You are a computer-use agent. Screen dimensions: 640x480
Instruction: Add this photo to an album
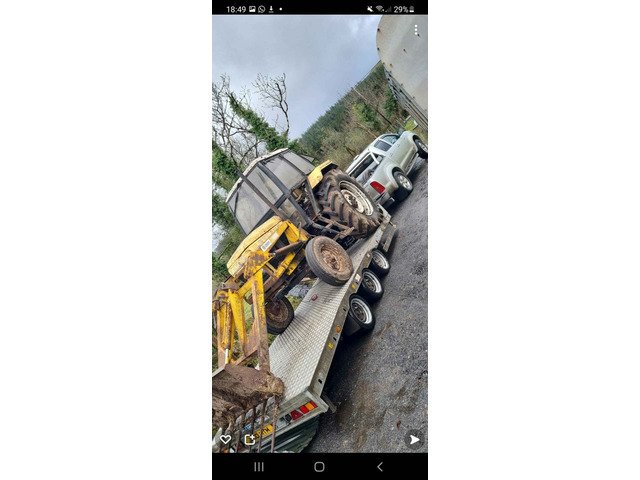tap(250, 439)
